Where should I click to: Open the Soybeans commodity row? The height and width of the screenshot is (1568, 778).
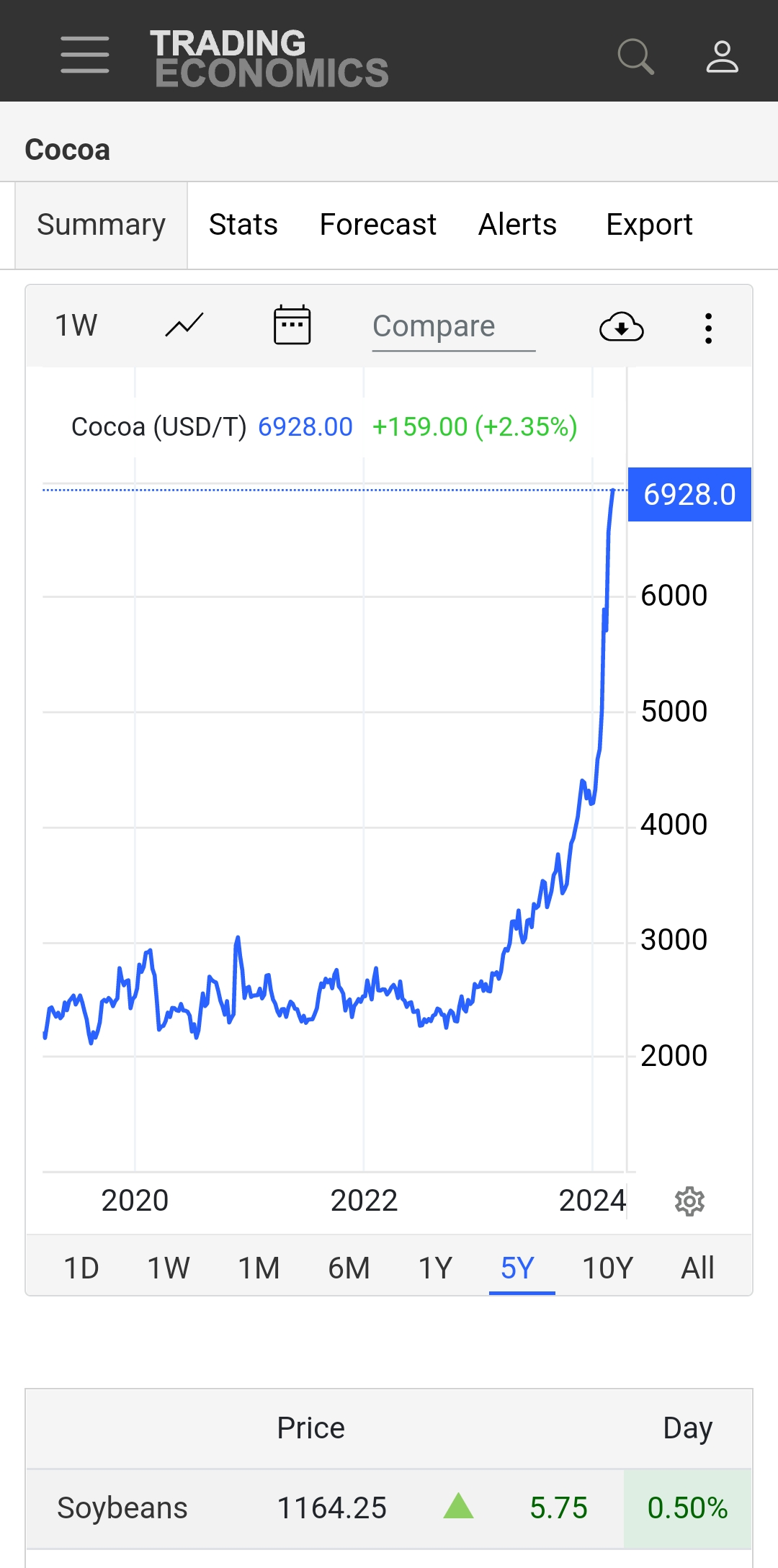(122, 1508)
